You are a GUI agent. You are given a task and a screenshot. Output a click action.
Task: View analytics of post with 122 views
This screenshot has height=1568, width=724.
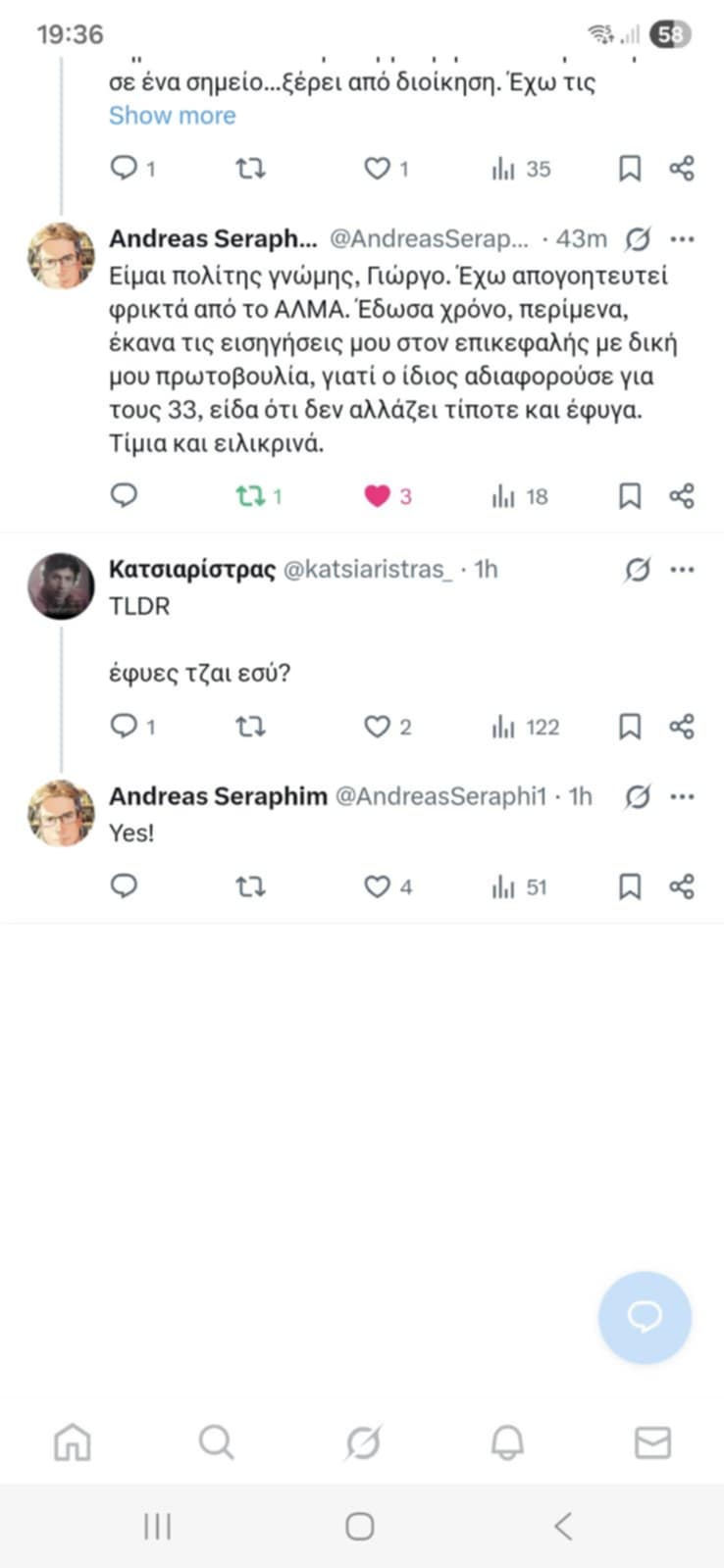point(525,727)
